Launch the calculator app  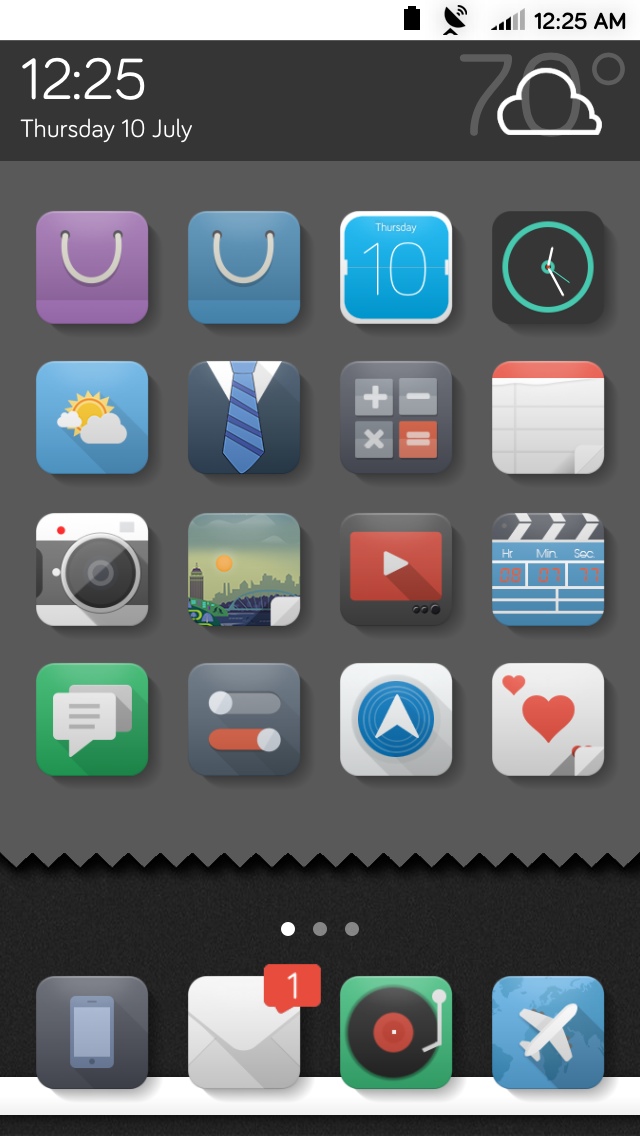[x=396, y=417]
